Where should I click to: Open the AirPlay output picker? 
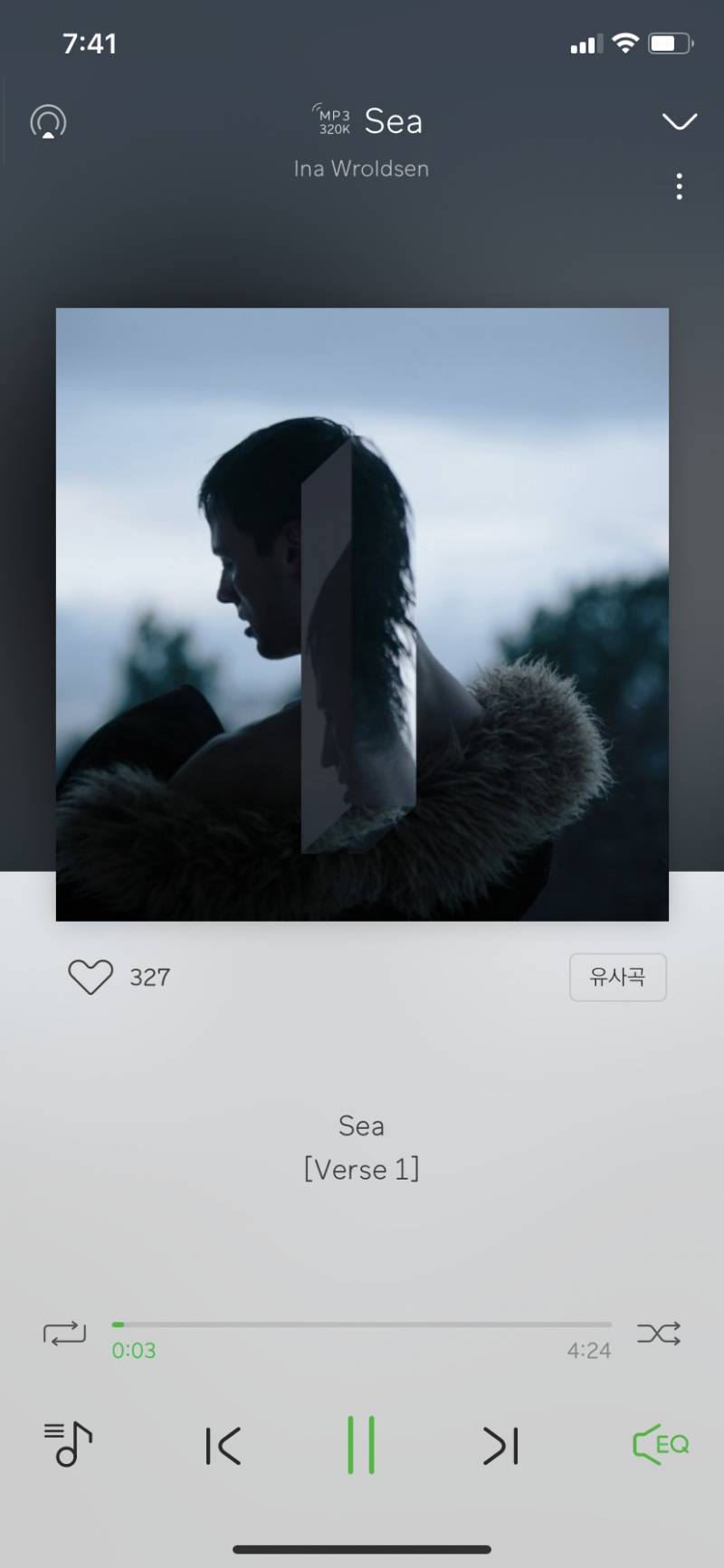click(x=49, y=122)
